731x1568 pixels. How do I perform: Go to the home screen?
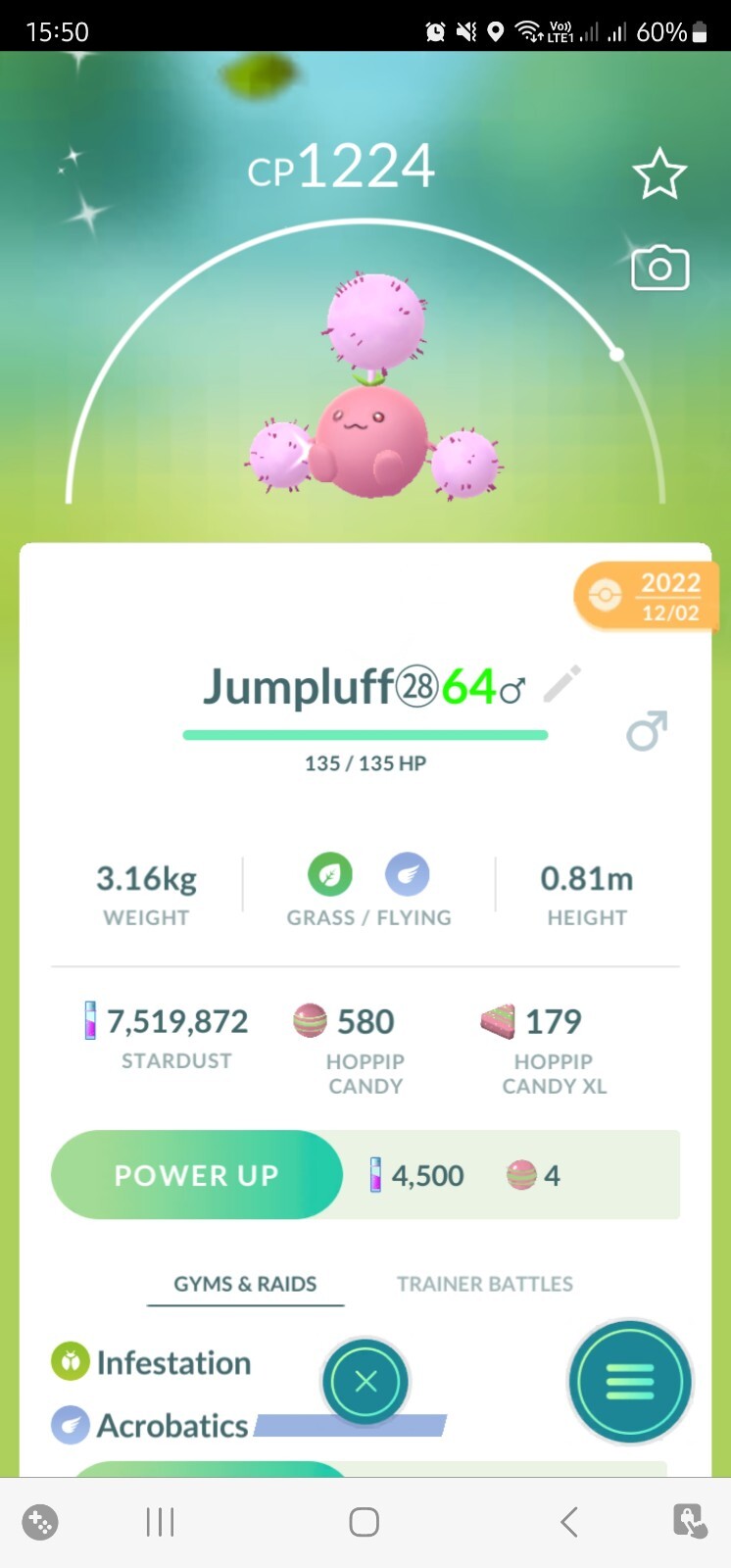tap(365, 1522)
